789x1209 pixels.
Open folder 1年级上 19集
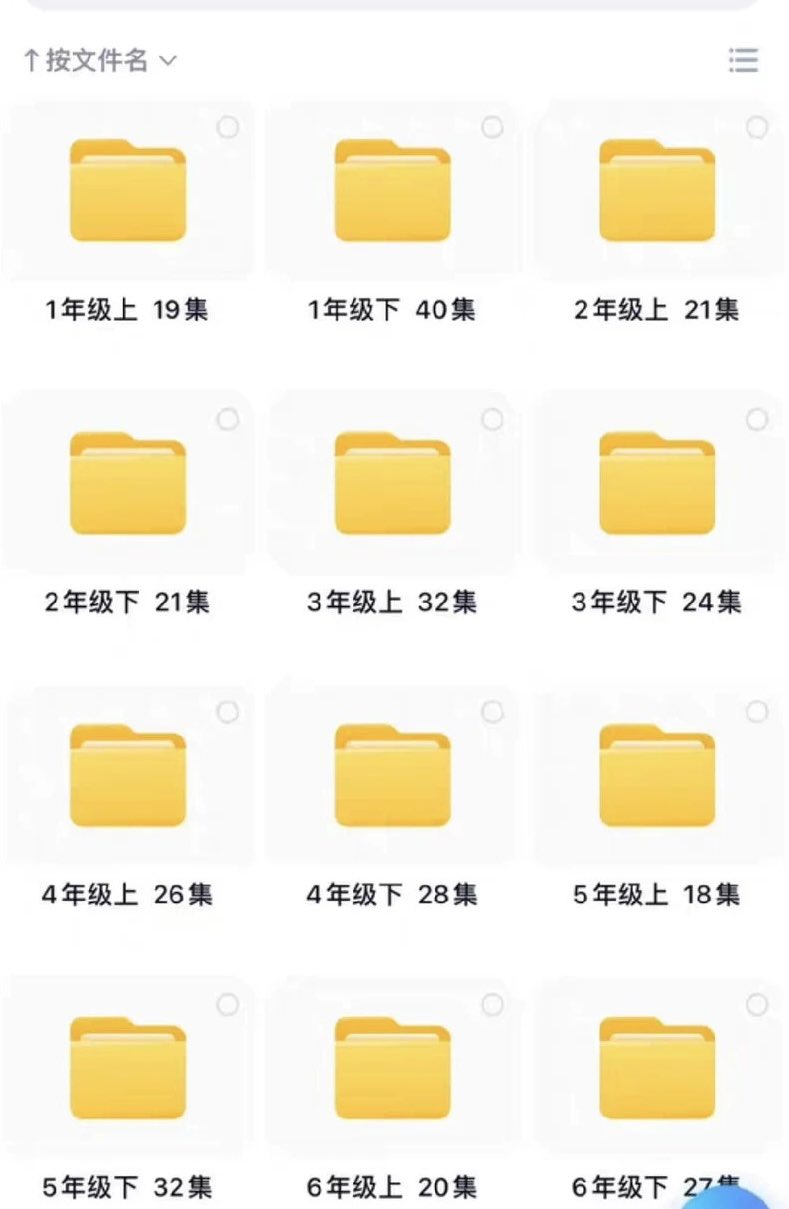click(127, 192)
